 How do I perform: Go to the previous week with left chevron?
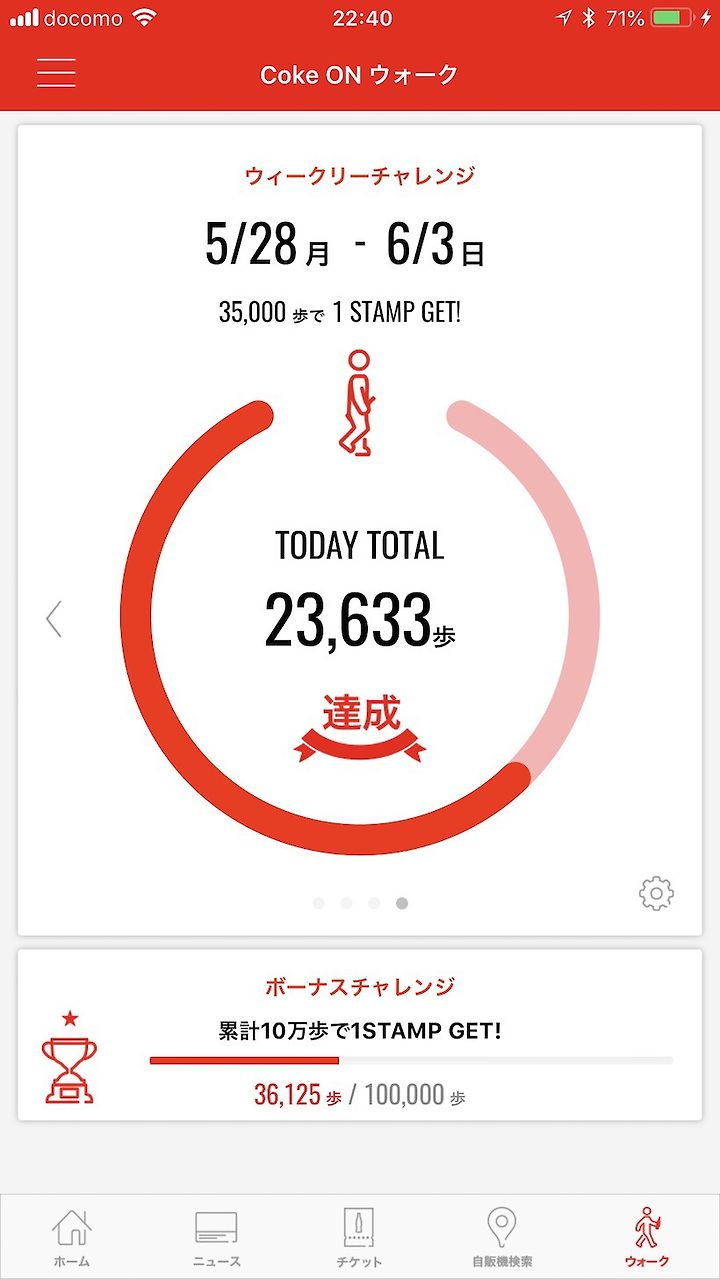pos(54,619)
